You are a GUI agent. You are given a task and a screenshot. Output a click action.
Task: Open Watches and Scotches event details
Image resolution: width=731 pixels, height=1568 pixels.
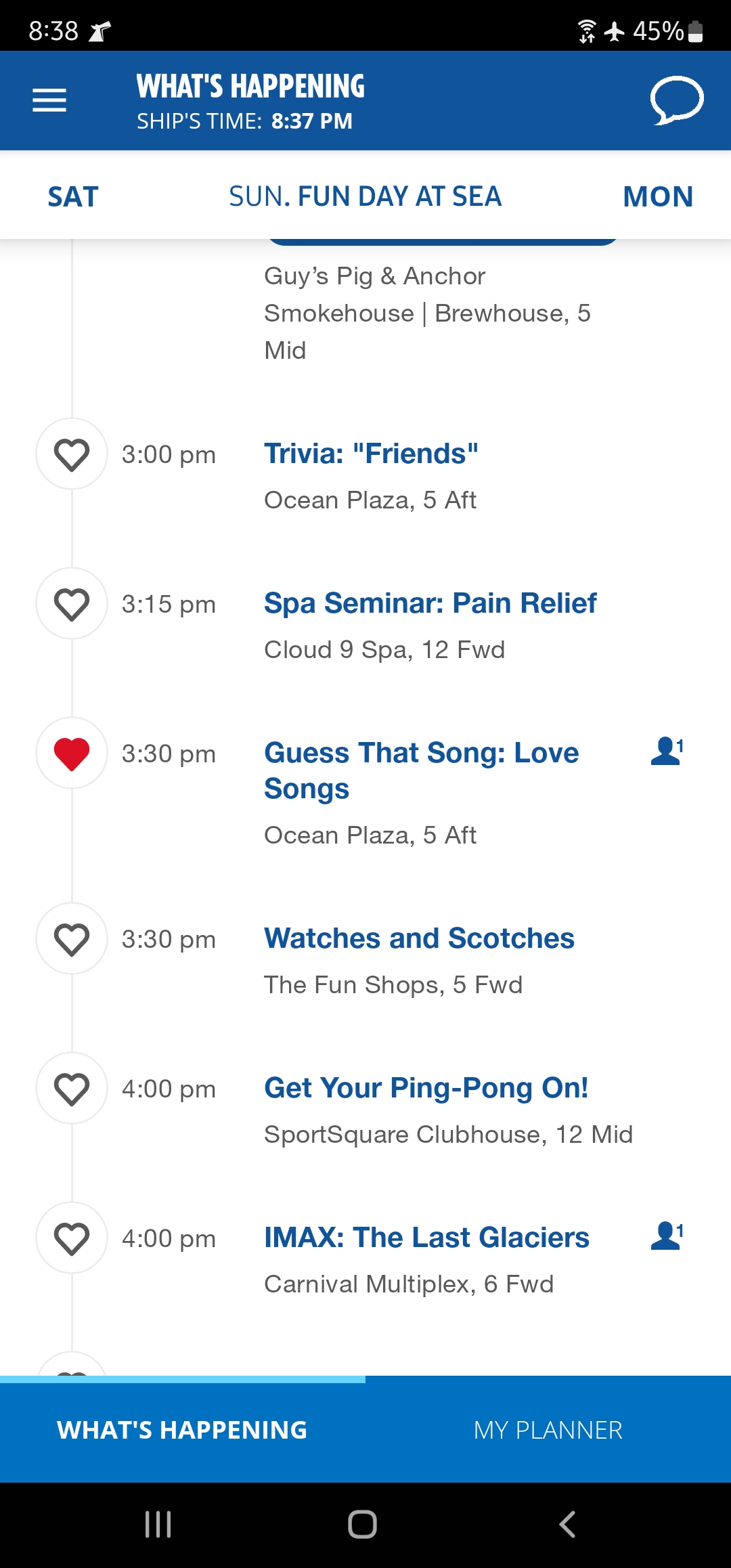tap(419, 938)
